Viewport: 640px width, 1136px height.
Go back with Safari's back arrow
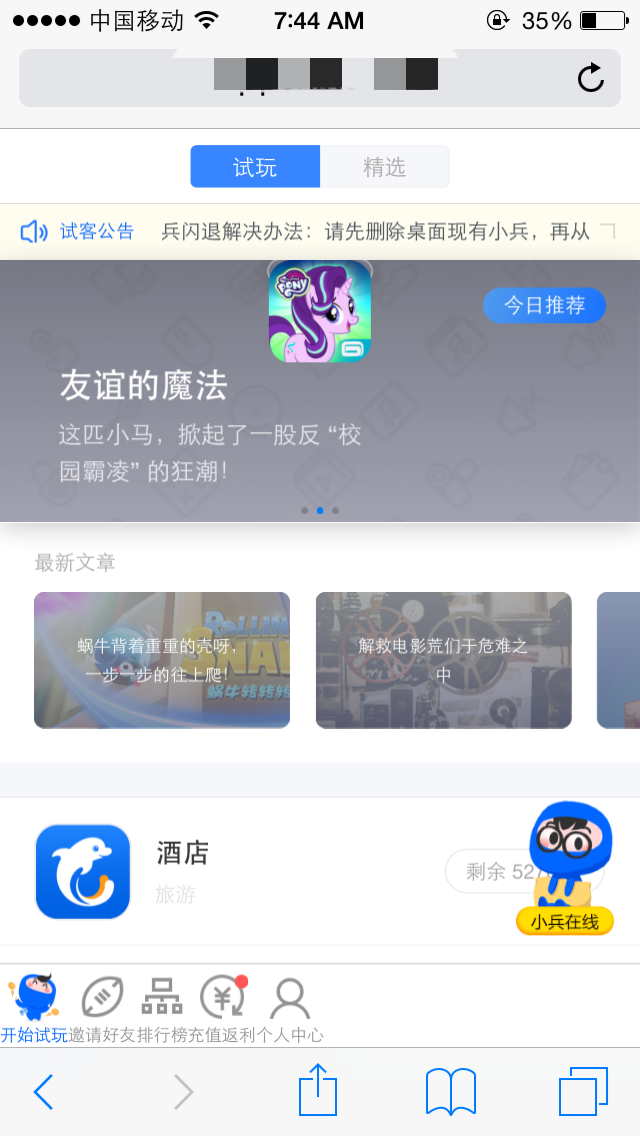pos(43,1092)
